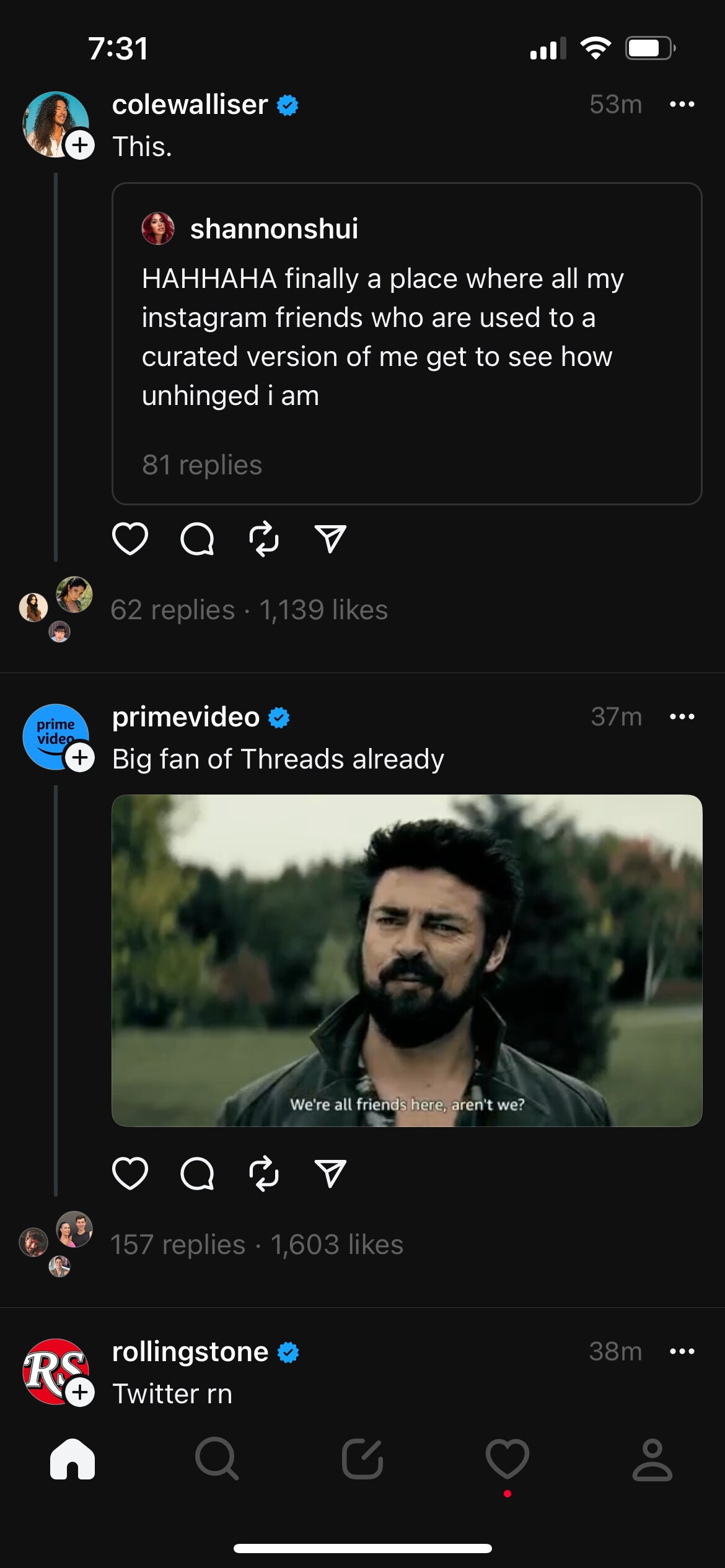This screenshot has width=725, height=1568.
Task: Open the Activity heart tab
Action: (507, 1460)
